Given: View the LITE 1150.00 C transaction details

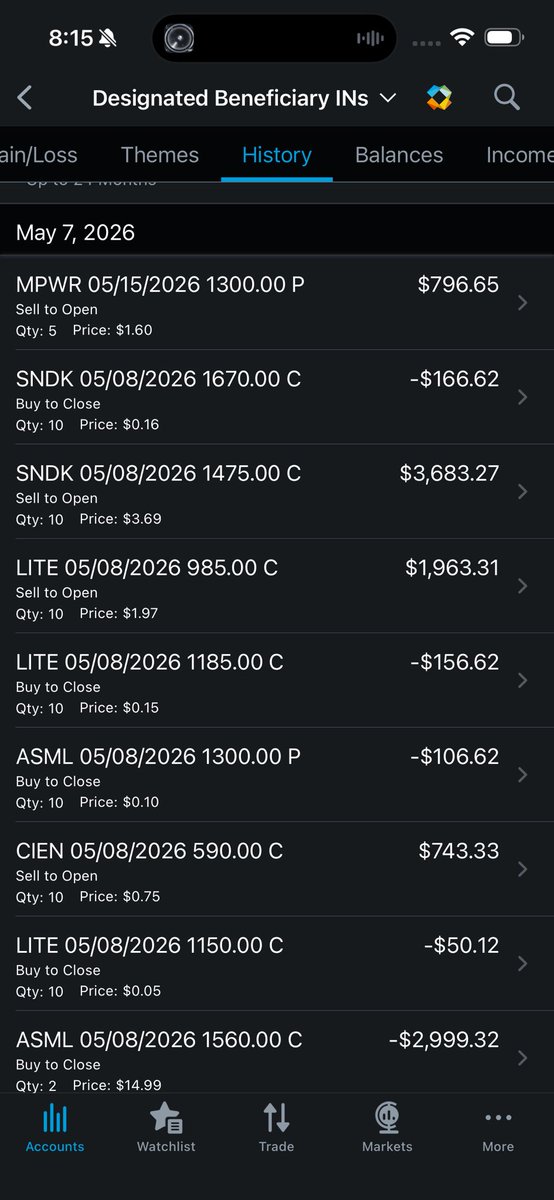Looking at the screenshot, I should (277, 964).
